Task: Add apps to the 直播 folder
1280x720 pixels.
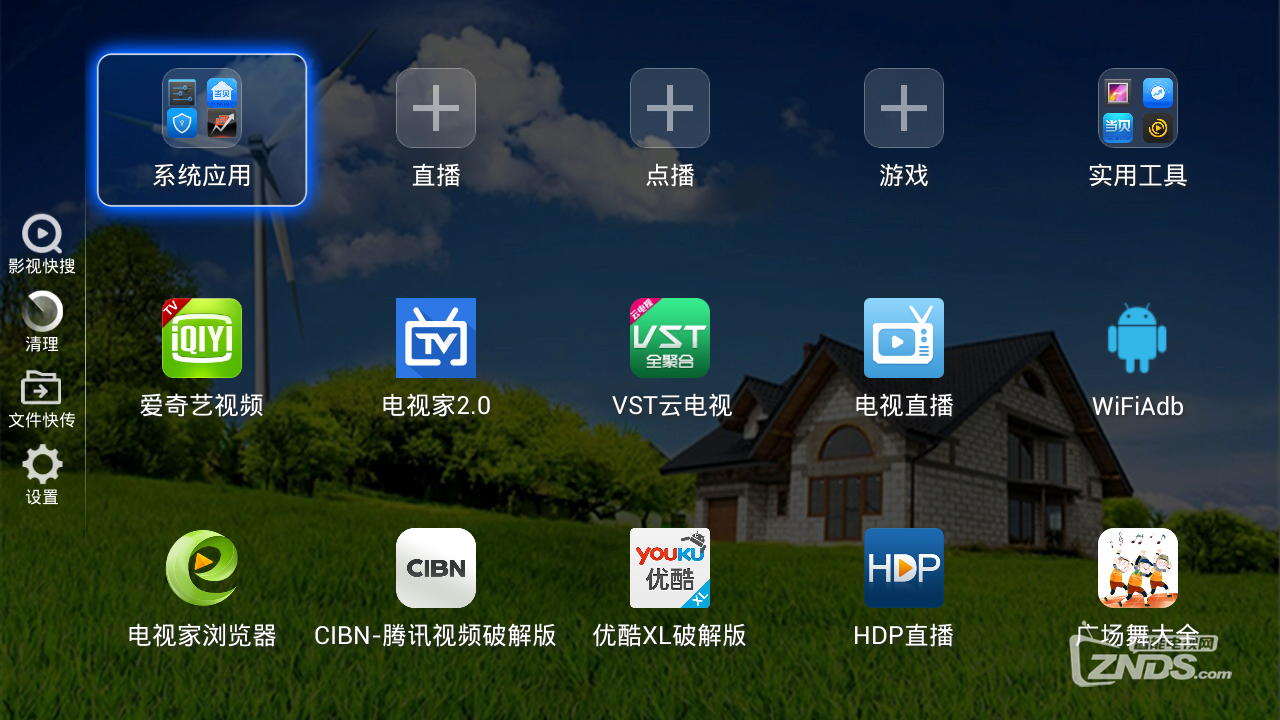Action: (x=436, y=109)
